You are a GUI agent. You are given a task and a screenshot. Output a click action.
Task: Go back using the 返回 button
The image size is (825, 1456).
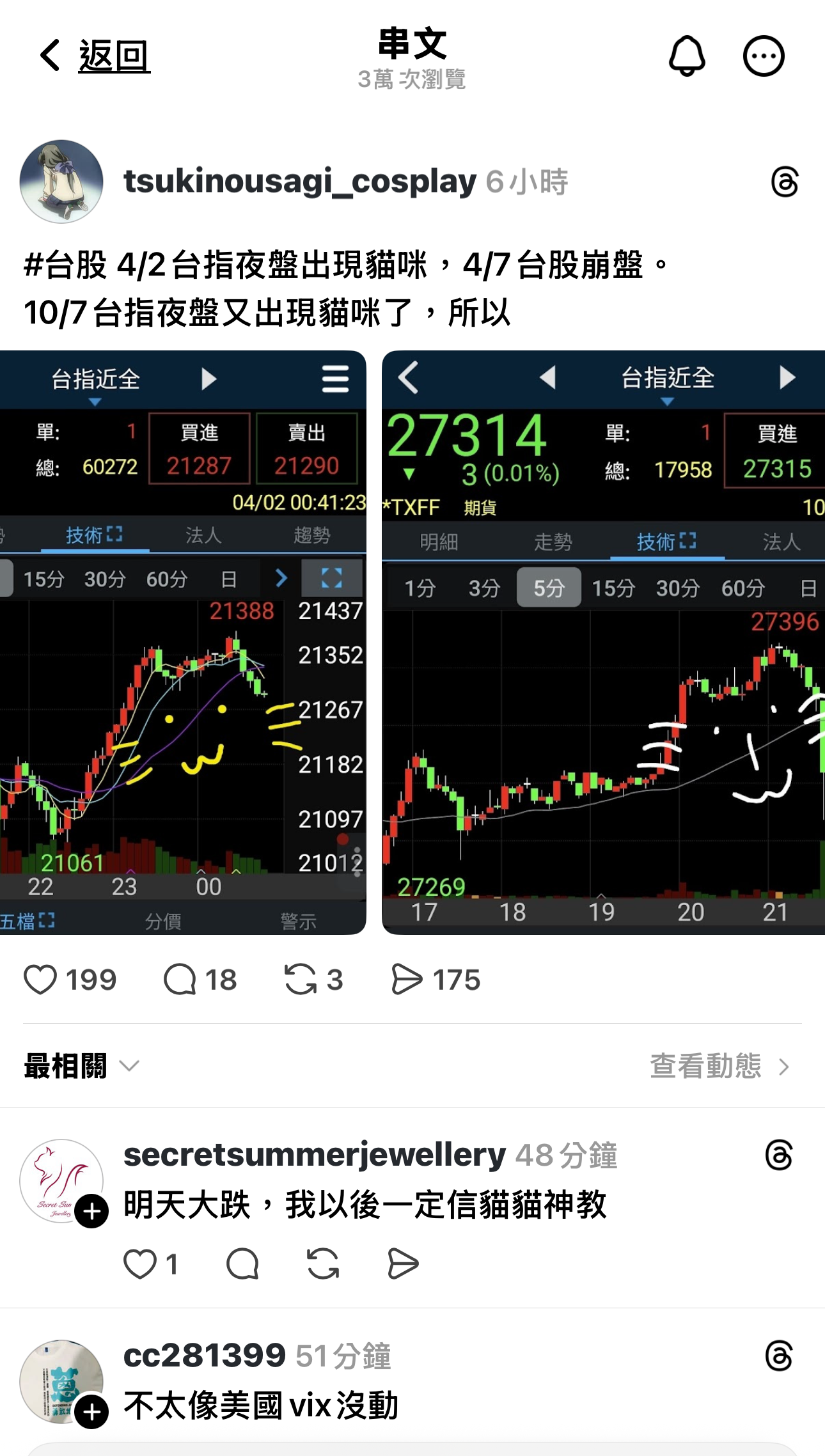[95, 56]
